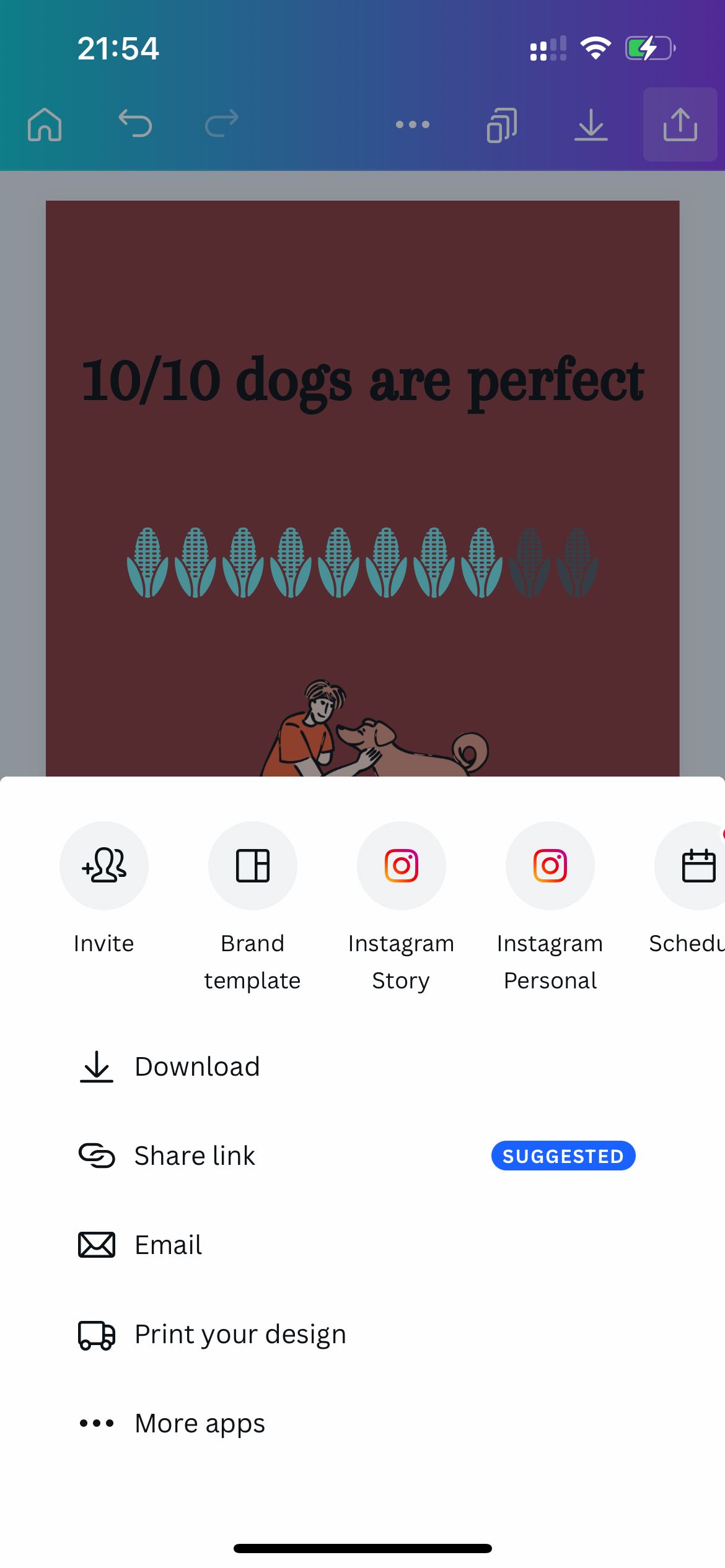Share to Instagram Personal
This screenshot has width=725, height=1568.
pyautogui.click(x=550, y=866)
